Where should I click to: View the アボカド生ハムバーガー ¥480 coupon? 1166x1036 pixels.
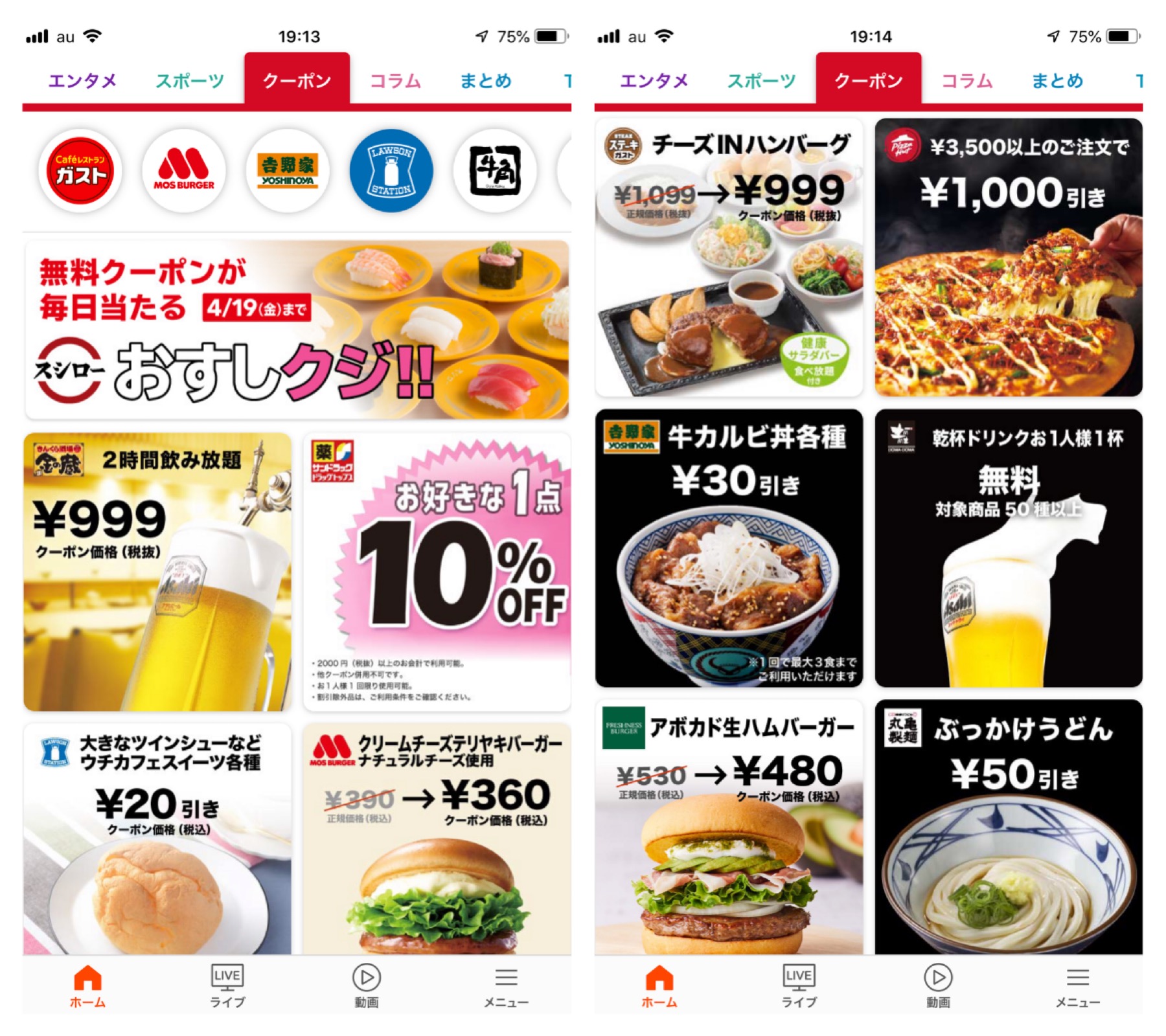(x=729, y=827)
